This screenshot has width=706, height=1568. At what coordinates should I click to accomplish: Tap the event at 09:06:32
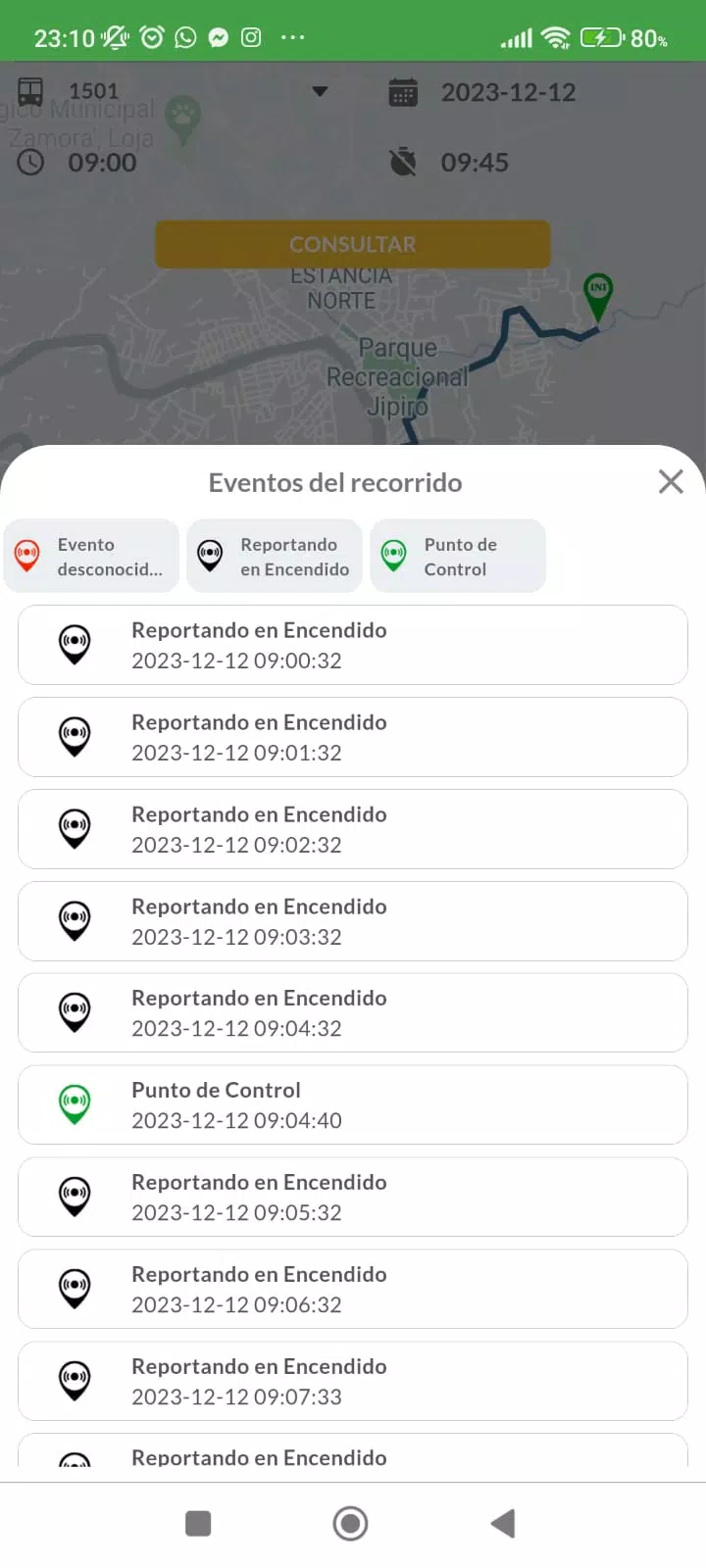coord(353,1289)
